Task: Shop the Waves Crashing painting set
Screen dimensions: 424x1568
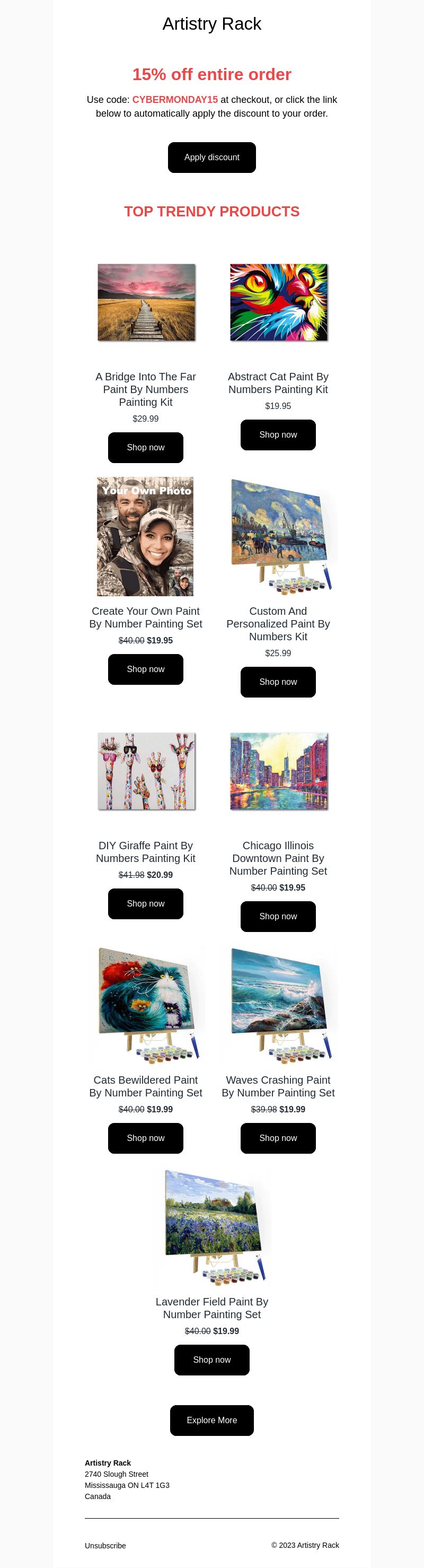Action: (278, 1138)
